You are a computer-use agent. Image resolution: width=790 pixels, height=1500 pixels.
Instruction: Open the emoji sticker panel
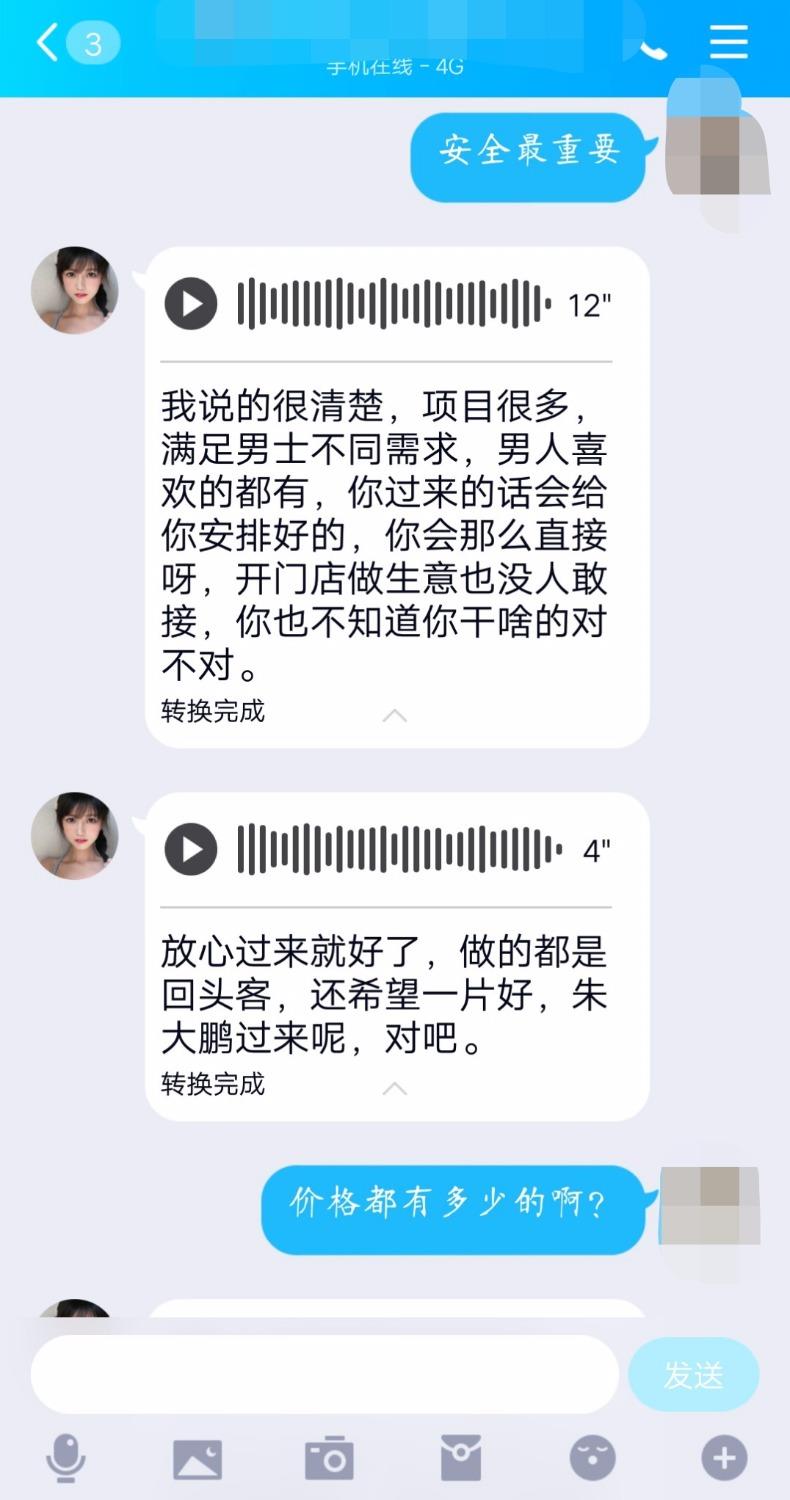(593, 1458)
